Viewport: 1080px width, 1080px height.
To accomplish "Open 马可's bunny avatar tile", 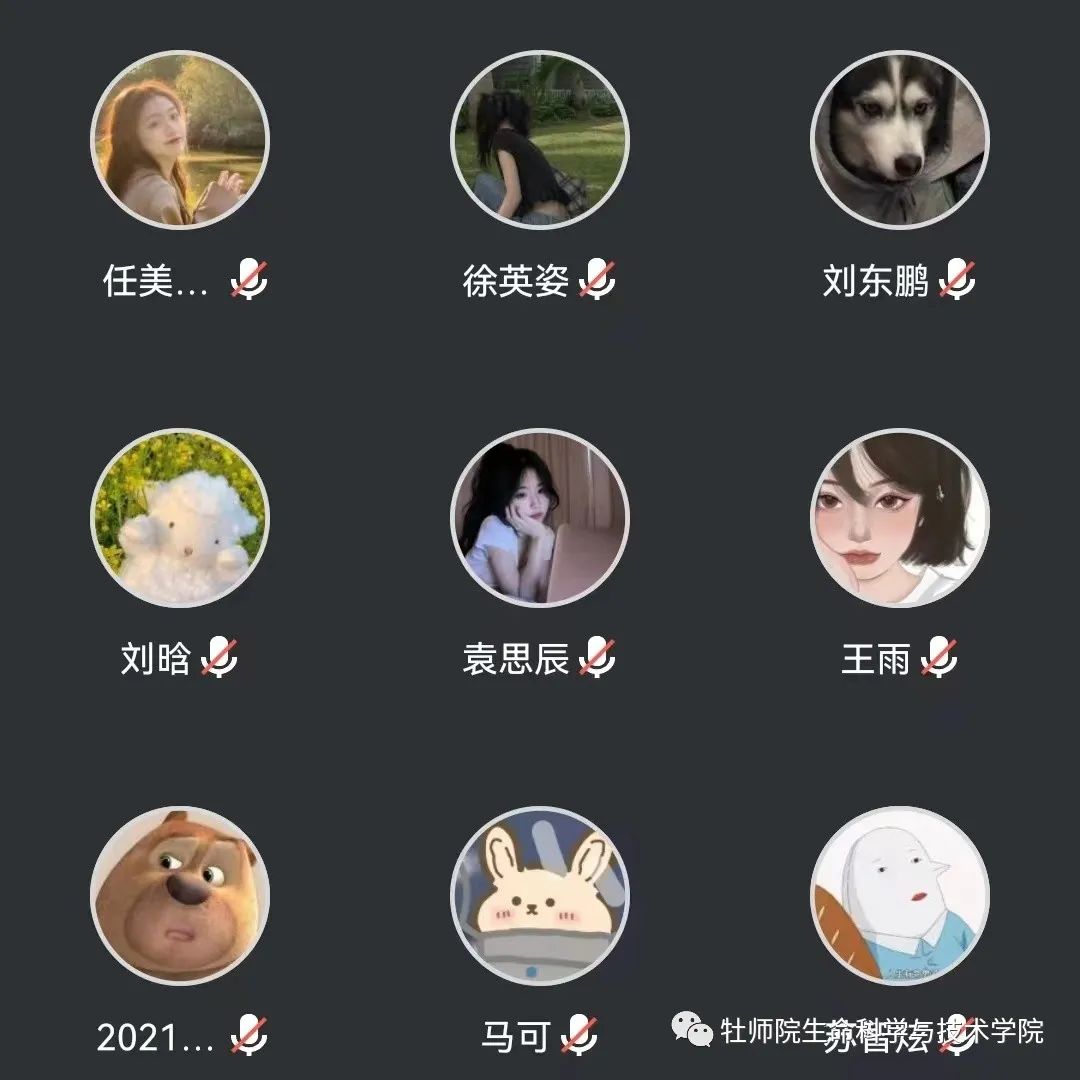I will [540, 896].
